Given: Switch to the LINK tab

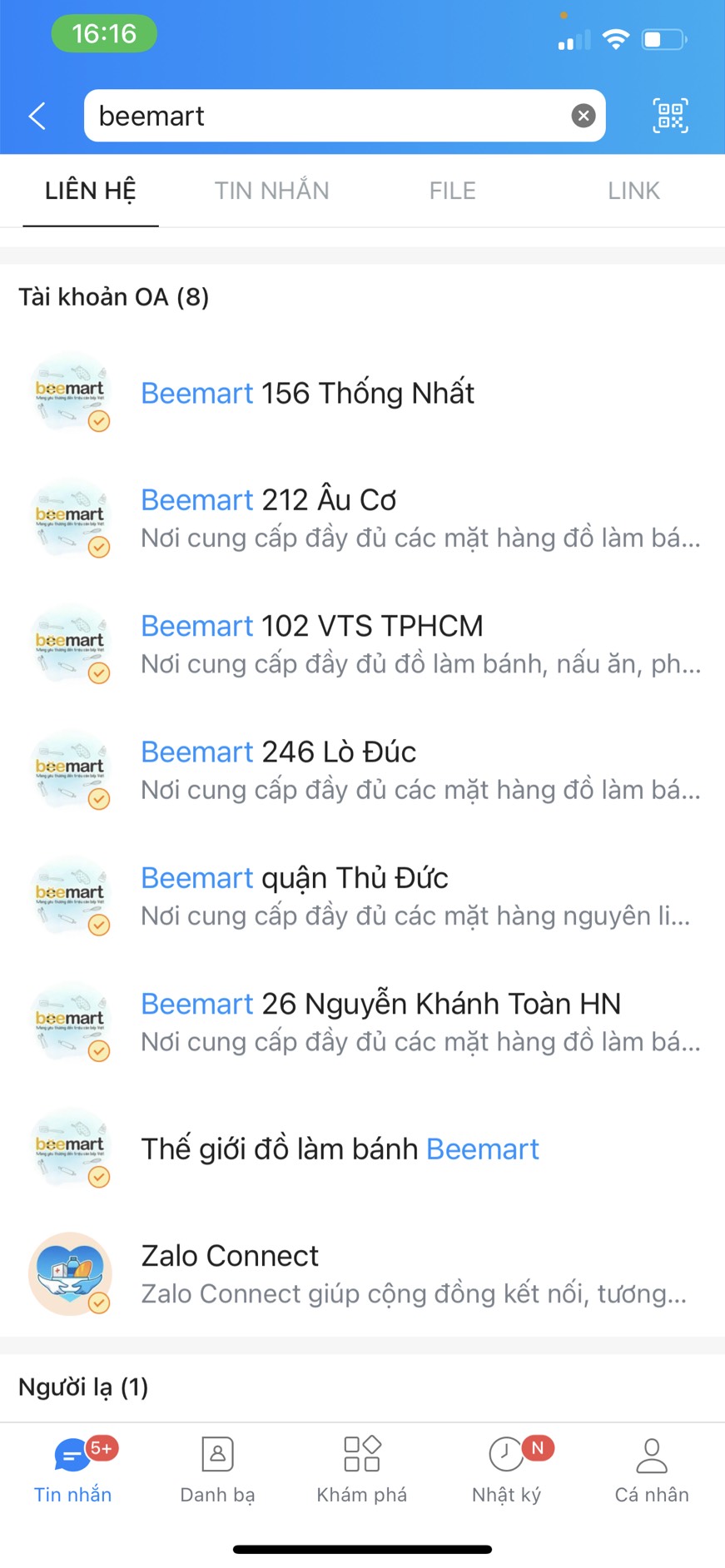Looking at the screenshot, I should pos(633,191).
